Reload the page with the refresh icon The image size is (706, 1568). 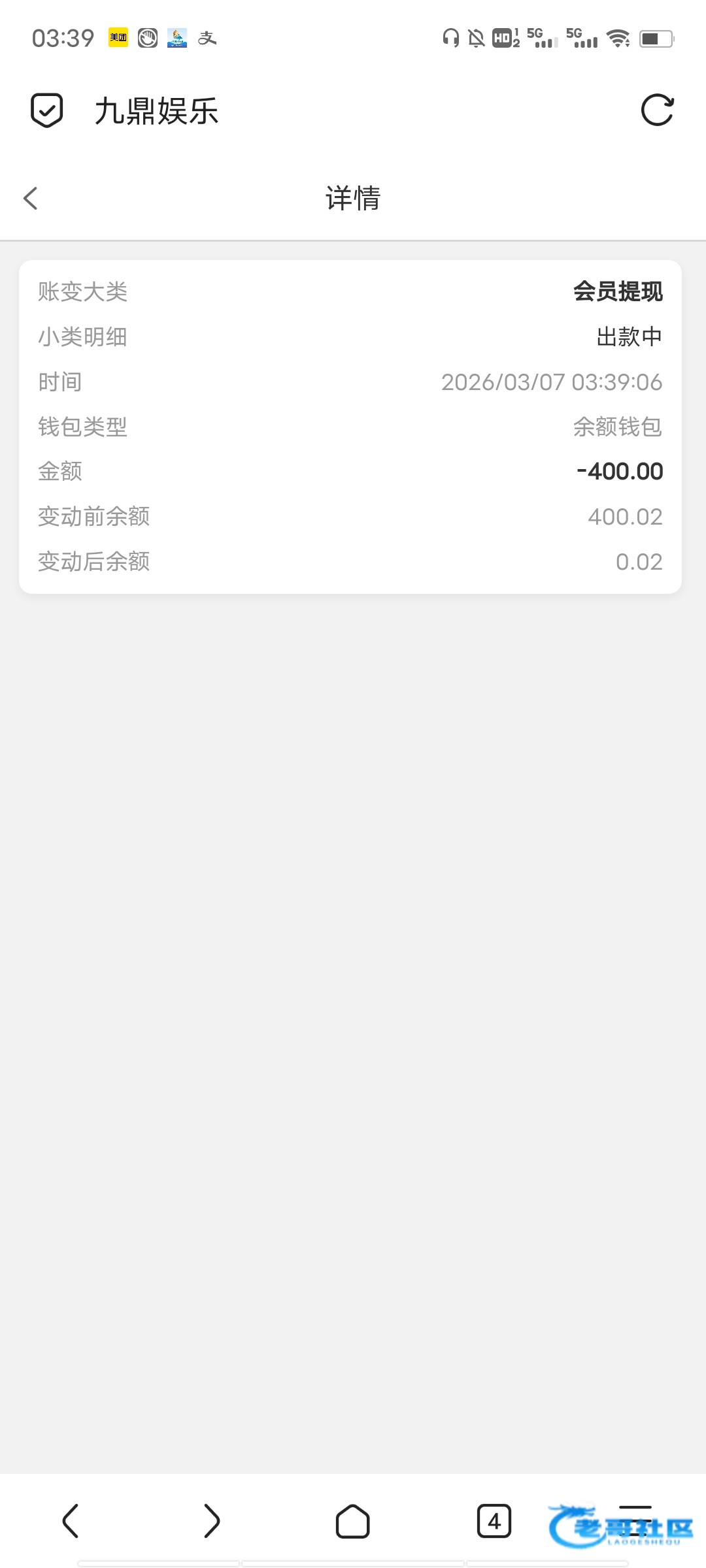[657, 110]
